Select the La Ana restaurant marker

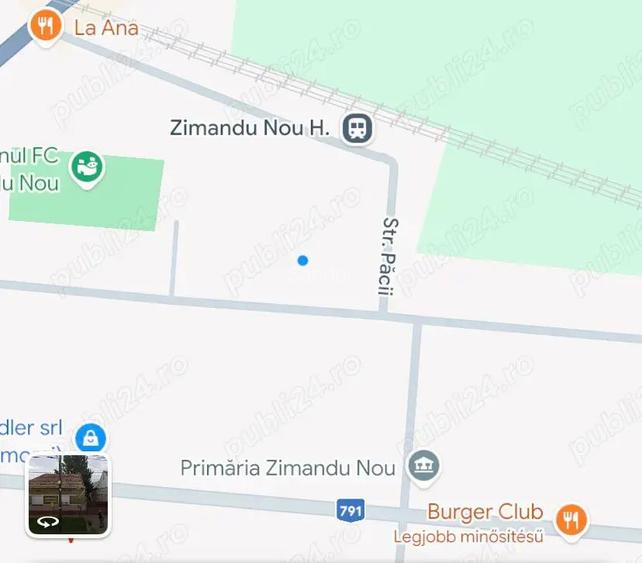tap(44, 26)
